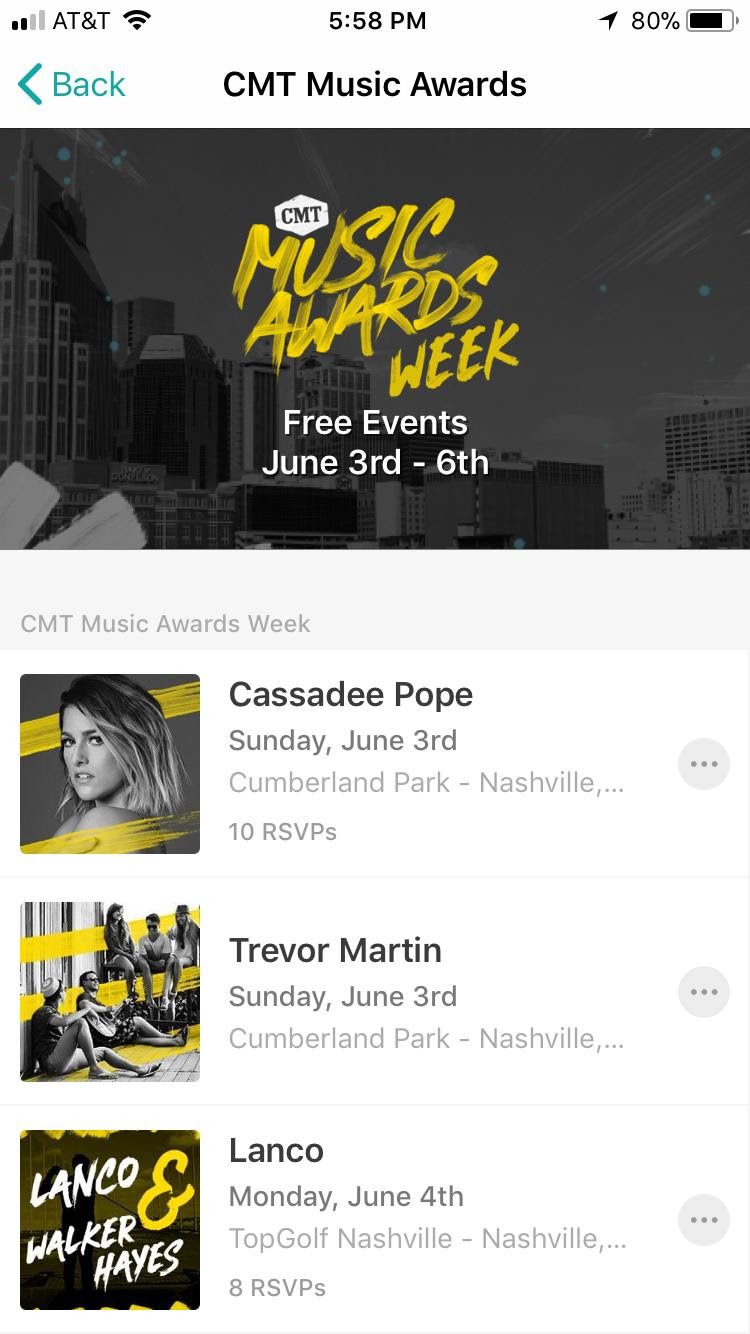750x1334 pixels.
Task: Open the Trevor Martin event
Action: coord(375,992)
